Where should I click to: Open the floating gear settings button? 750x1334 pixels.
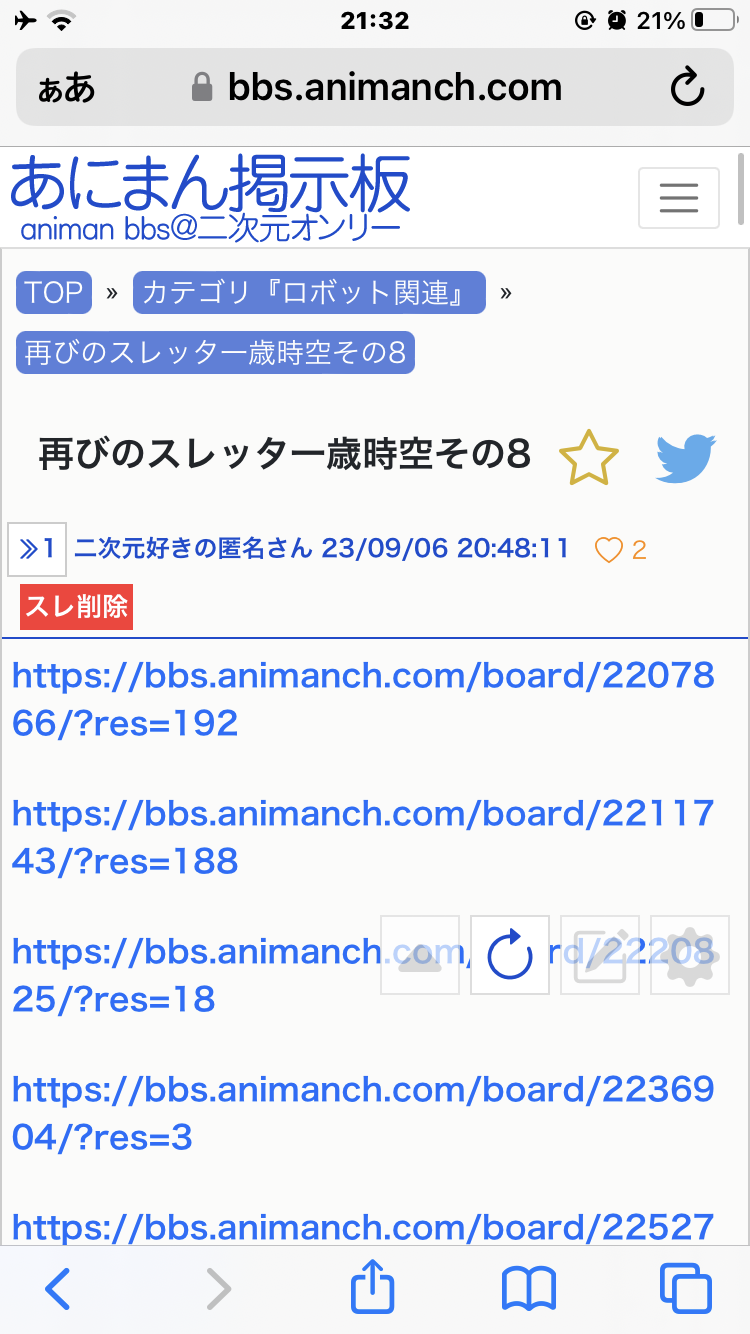tap(690, 955)
